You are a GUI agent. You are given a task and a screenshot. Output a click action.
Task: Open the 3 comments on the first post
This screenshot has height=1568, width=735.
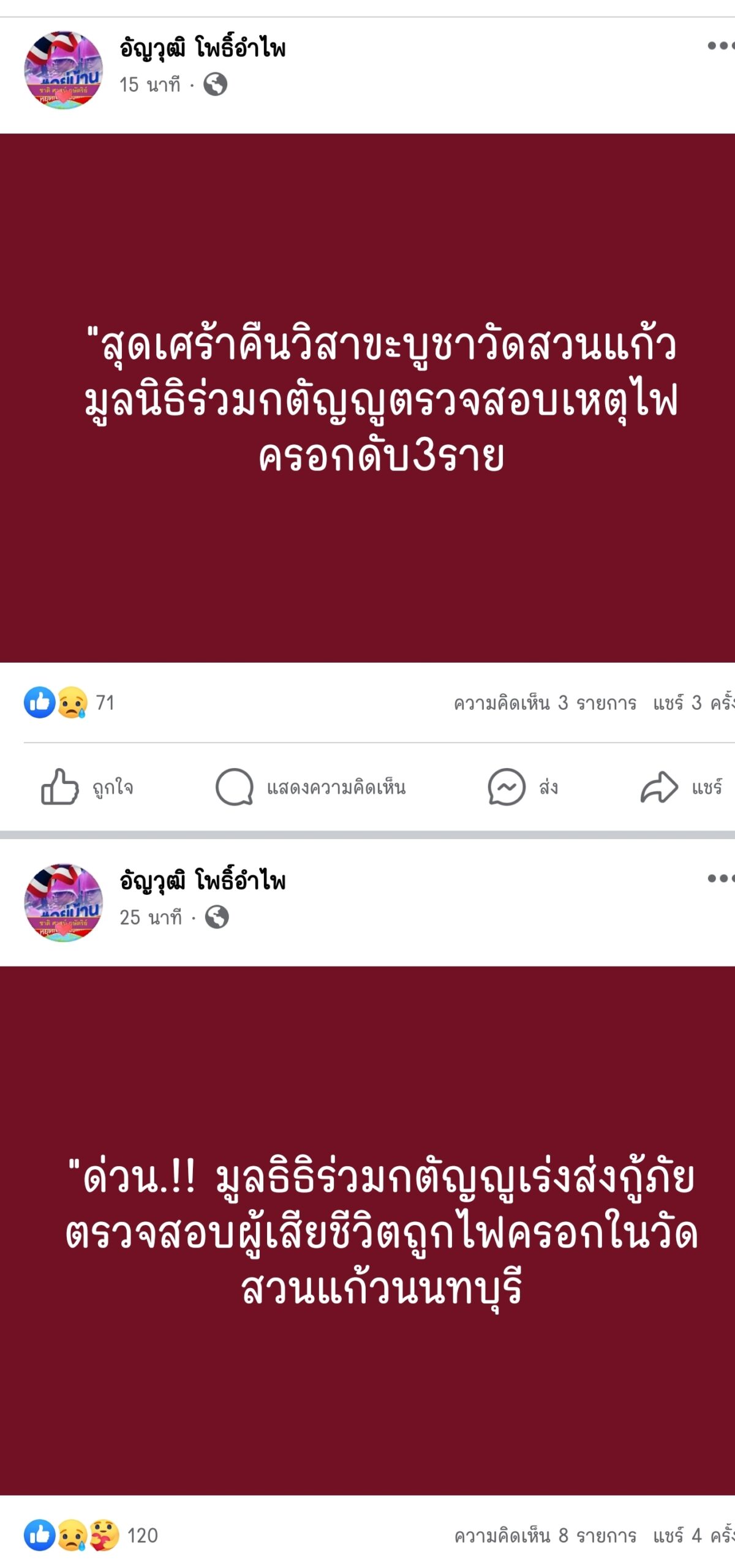point(545,703)
